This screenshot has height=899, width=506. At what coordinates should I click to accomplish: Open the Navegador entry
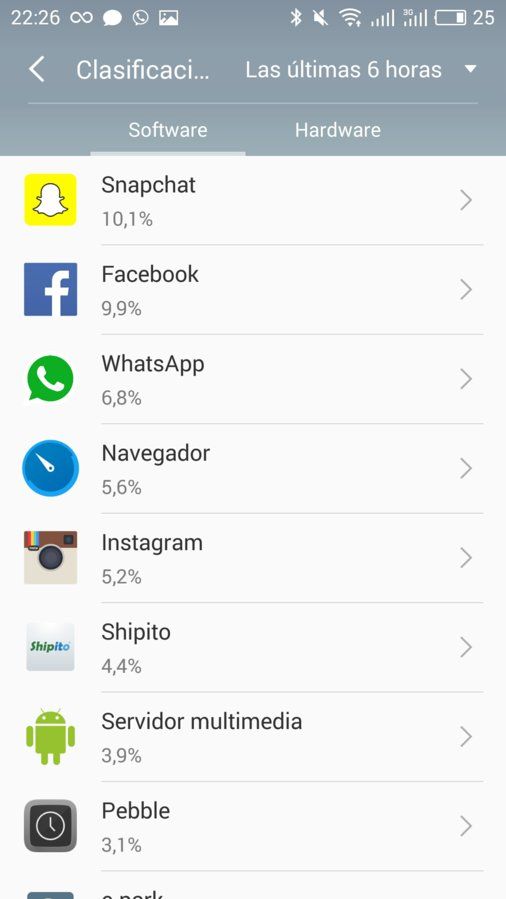(253, 469)
